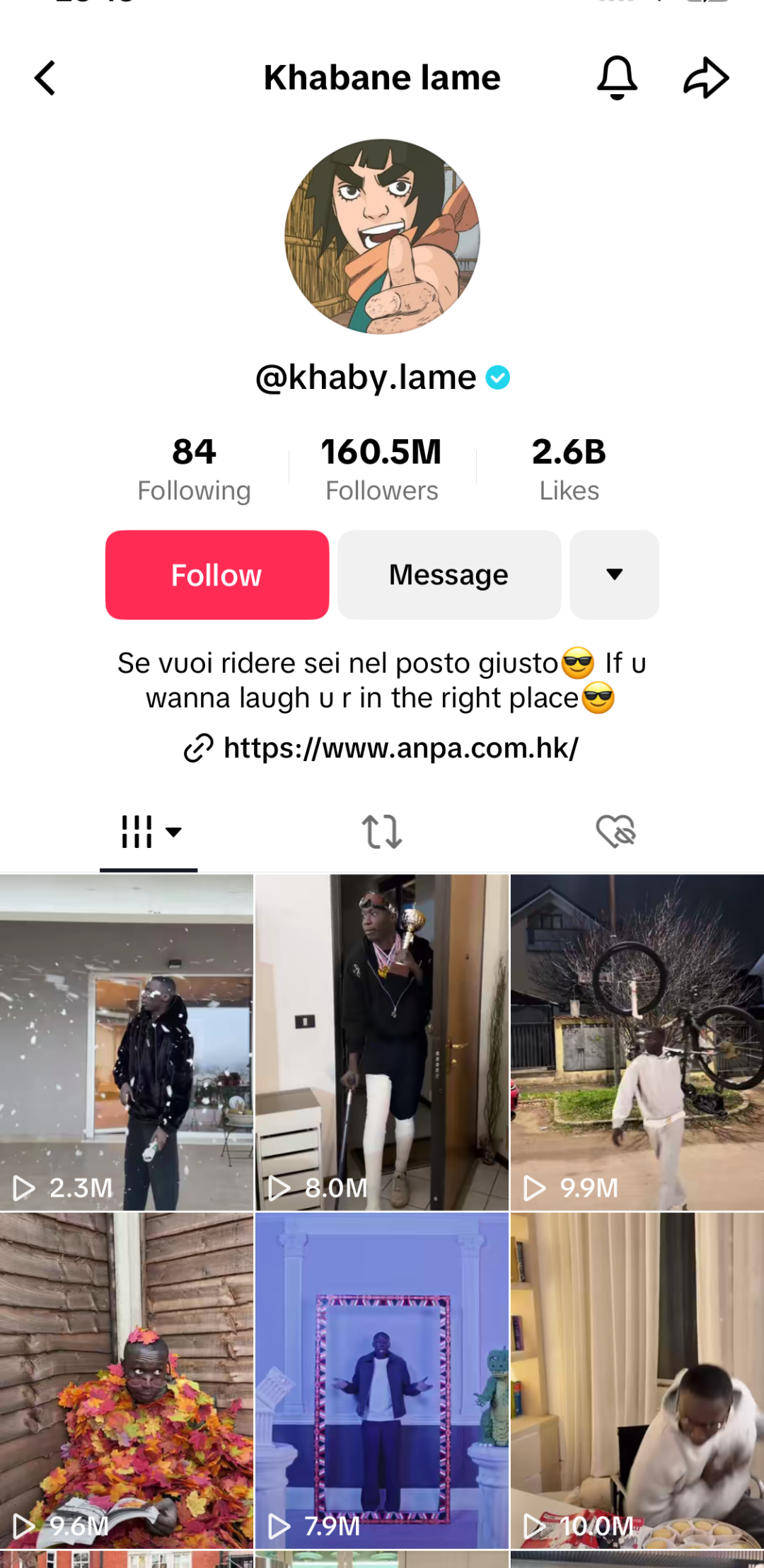
Task: Switch to the liked videos tab
Action: tap(615, 832)
